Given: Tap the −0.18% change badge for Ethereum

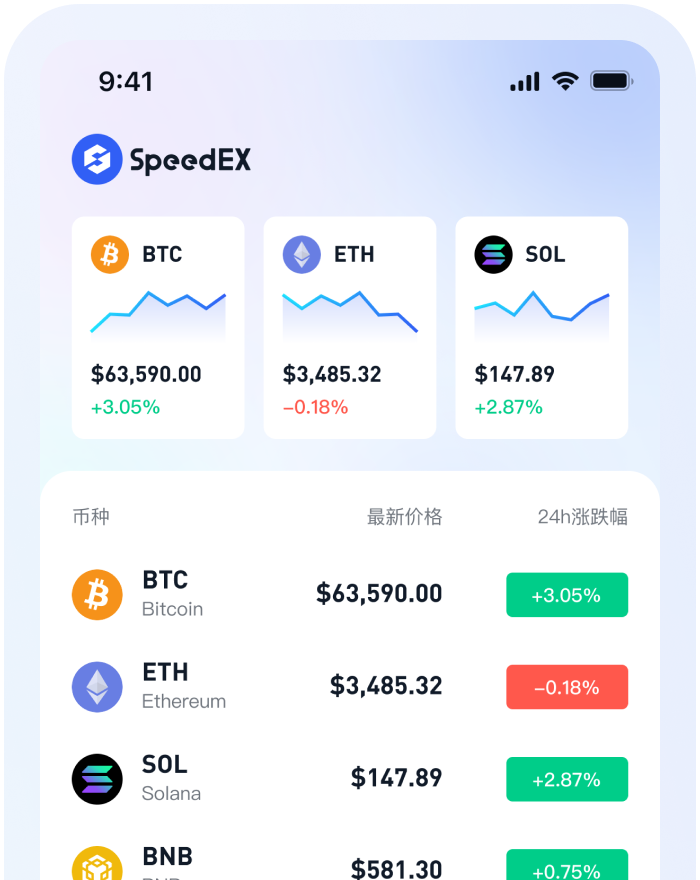Looking at the screenshot, I should (567, 687).
